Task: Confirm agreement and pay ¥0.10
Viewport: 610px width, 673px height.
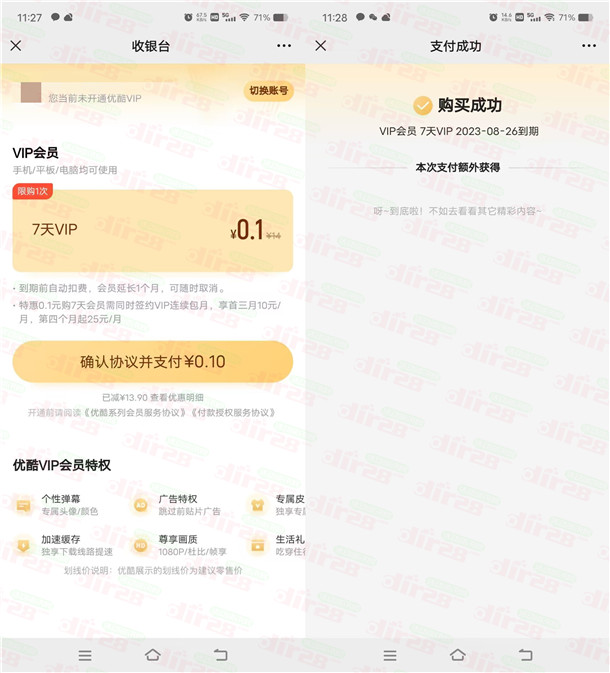Action: pyautogui.click(x=152, y=362)
